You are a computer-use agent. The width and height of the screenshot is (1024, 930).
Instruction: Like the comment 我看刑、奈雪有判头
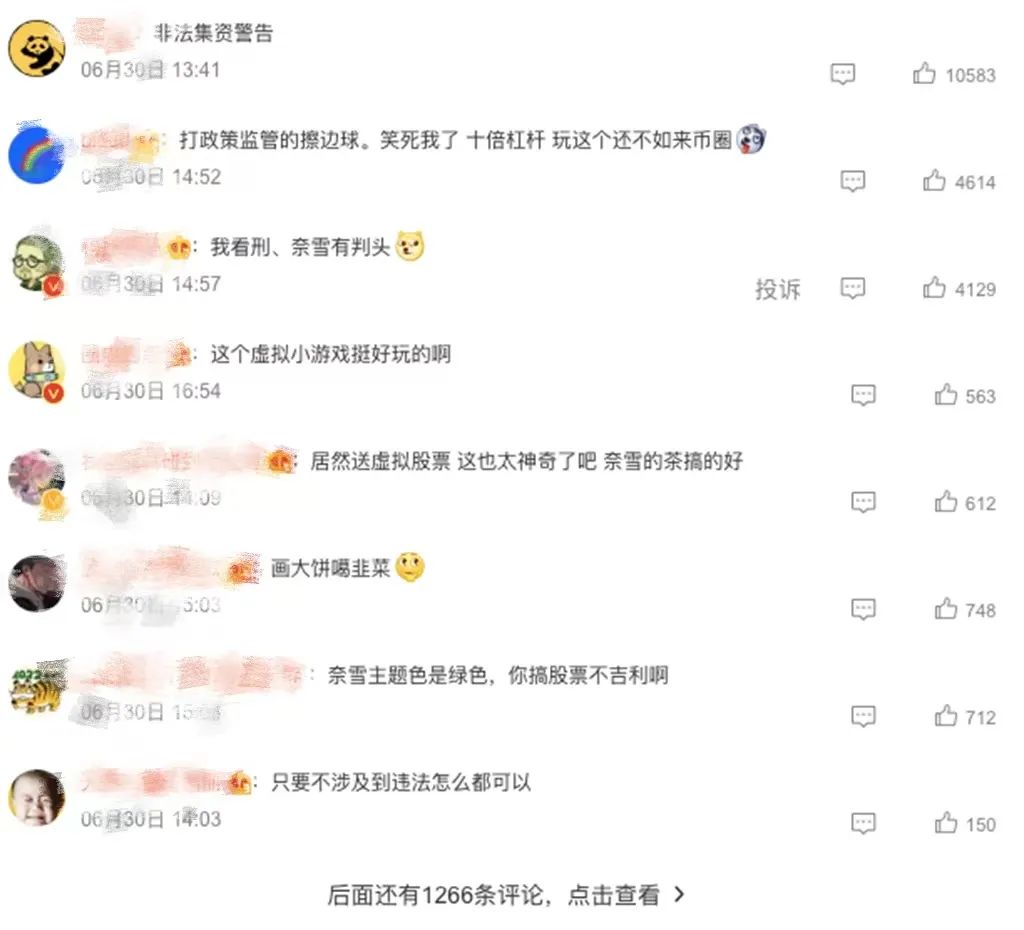[934, 289]
